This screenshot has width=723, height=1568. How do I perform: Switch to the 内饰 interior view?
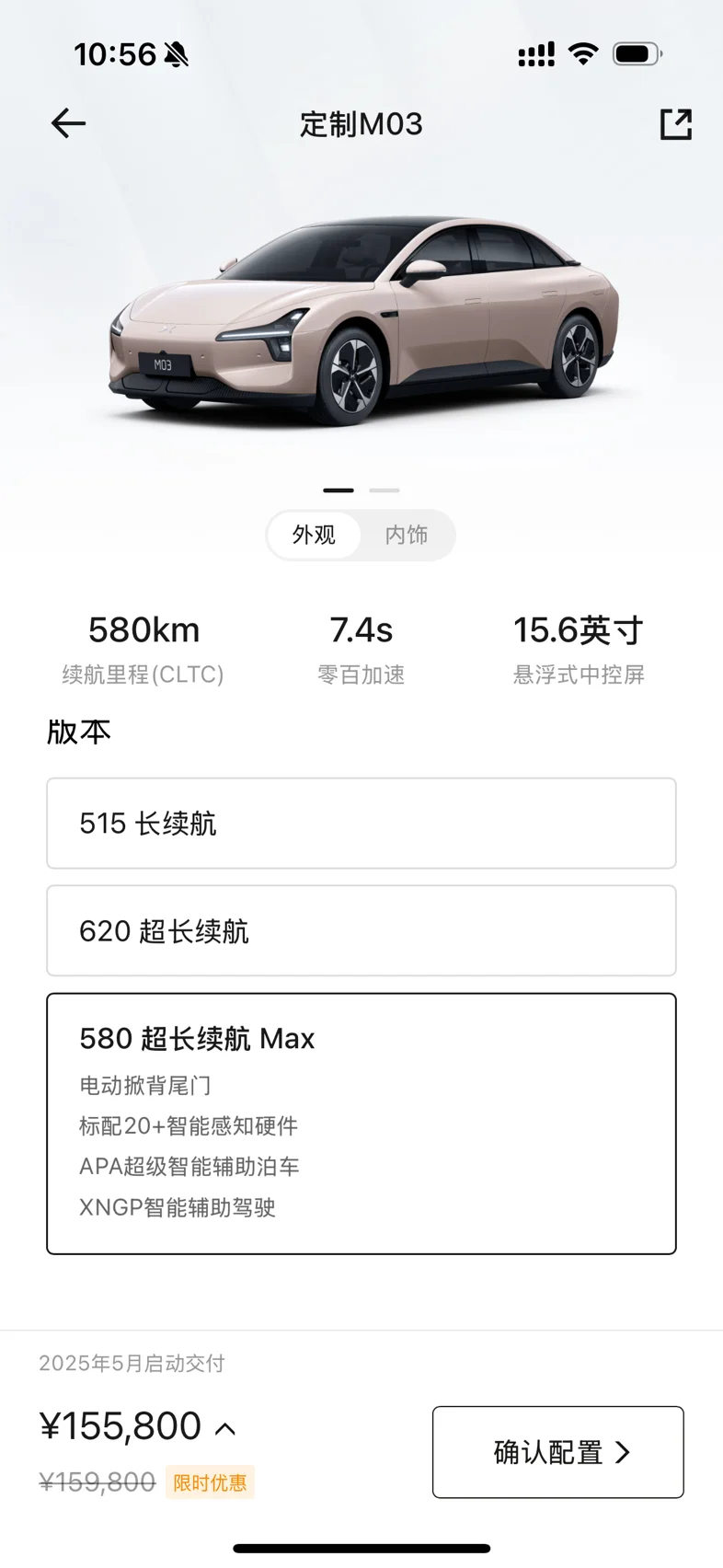pyautogui.click(x=407, y=535)
